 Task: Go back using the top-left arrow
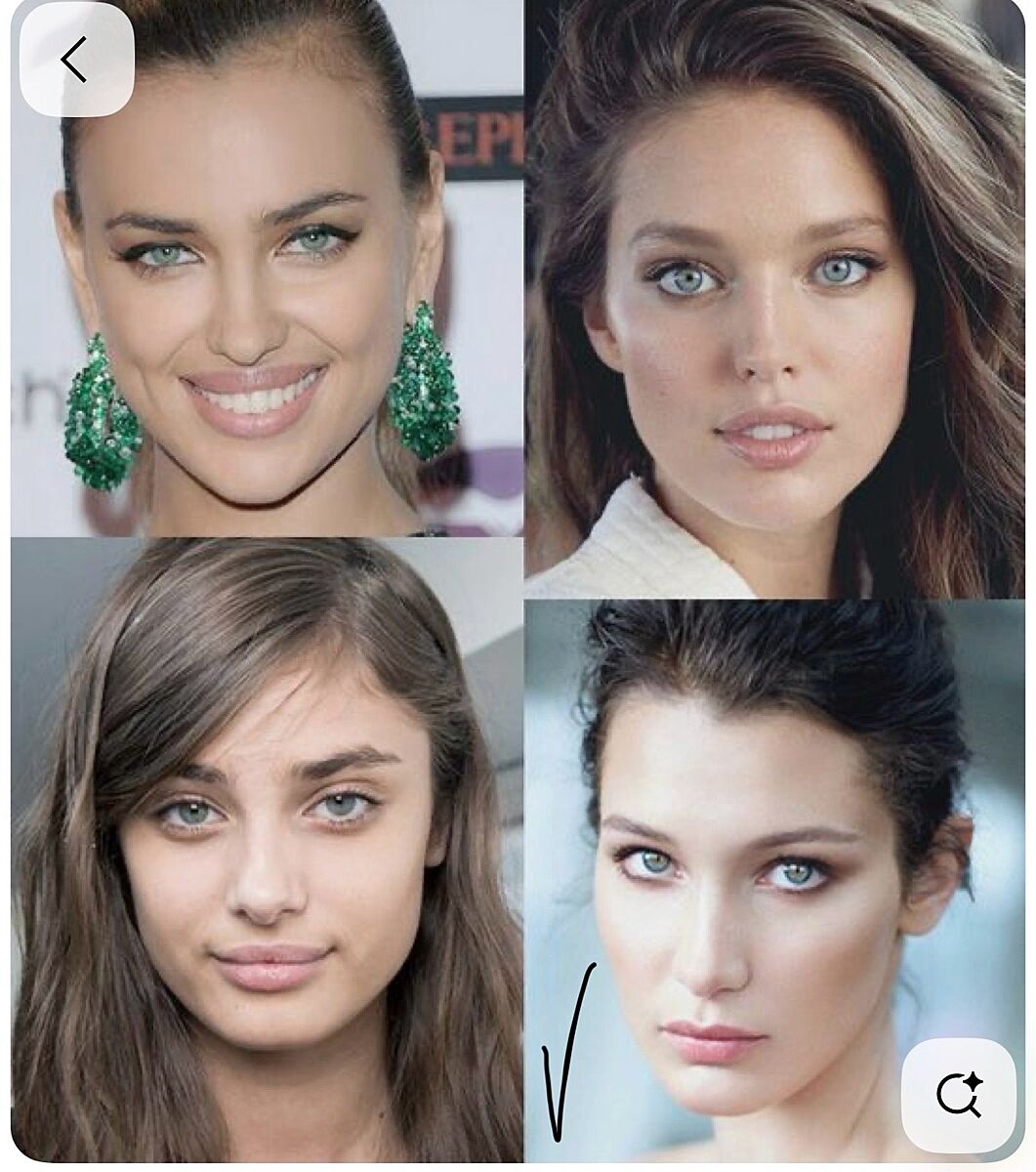pyautogui.click(x=76, y=60)
